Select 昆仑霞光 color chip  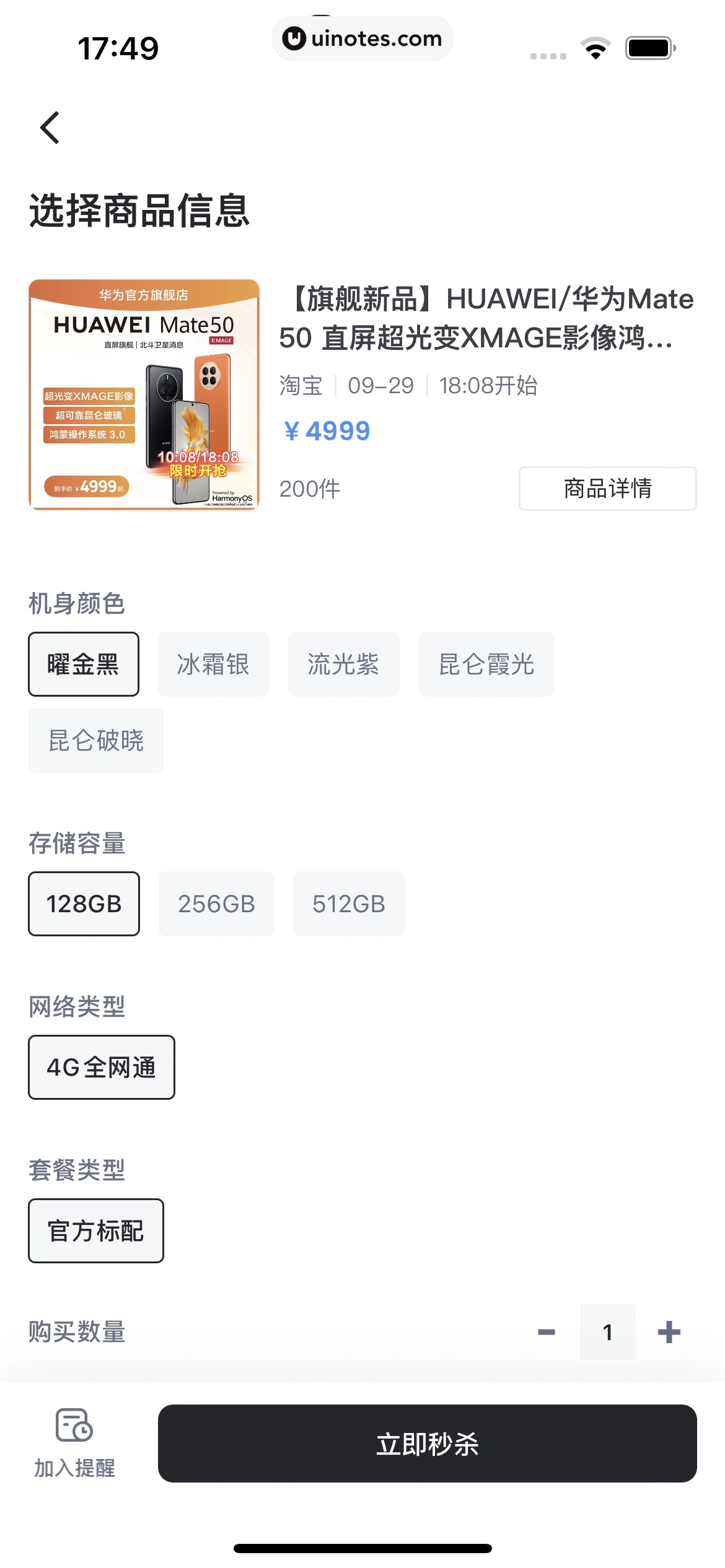pyautogui.click(x=486, y=664)
